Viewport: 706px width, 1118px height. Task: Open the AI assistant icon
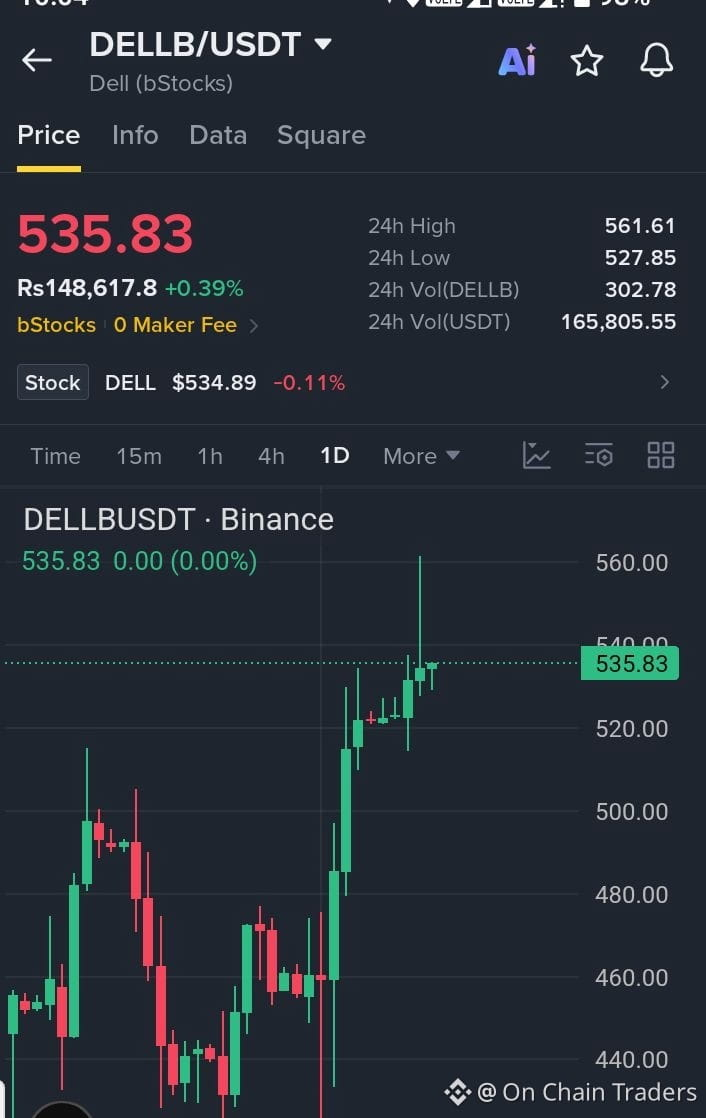click(x=518, y=61)
